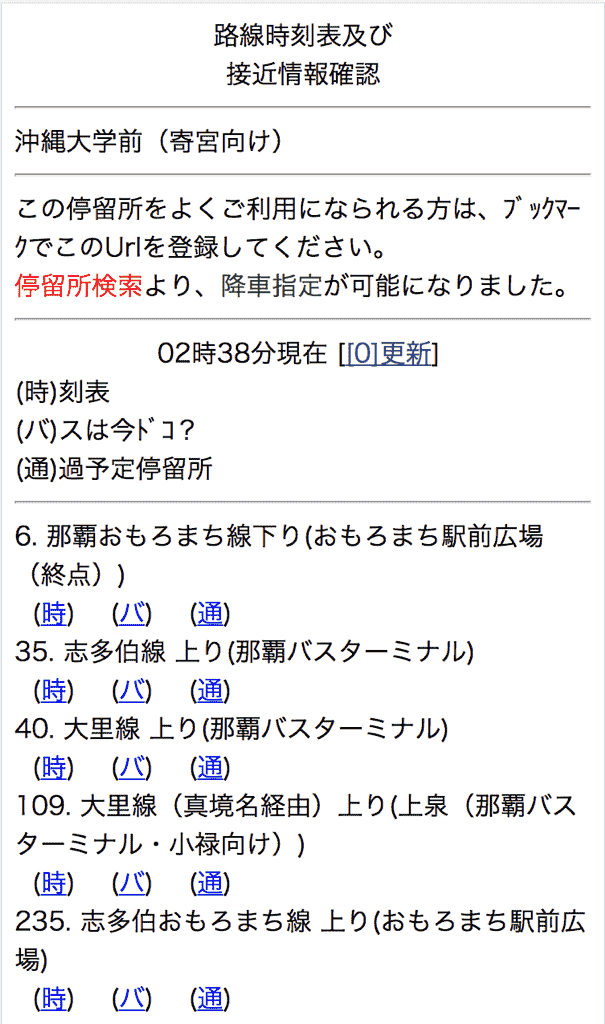View 通 upcoming stops for route 40
Viewport: 605px width, 1024px height.
(x=210, y=767)
